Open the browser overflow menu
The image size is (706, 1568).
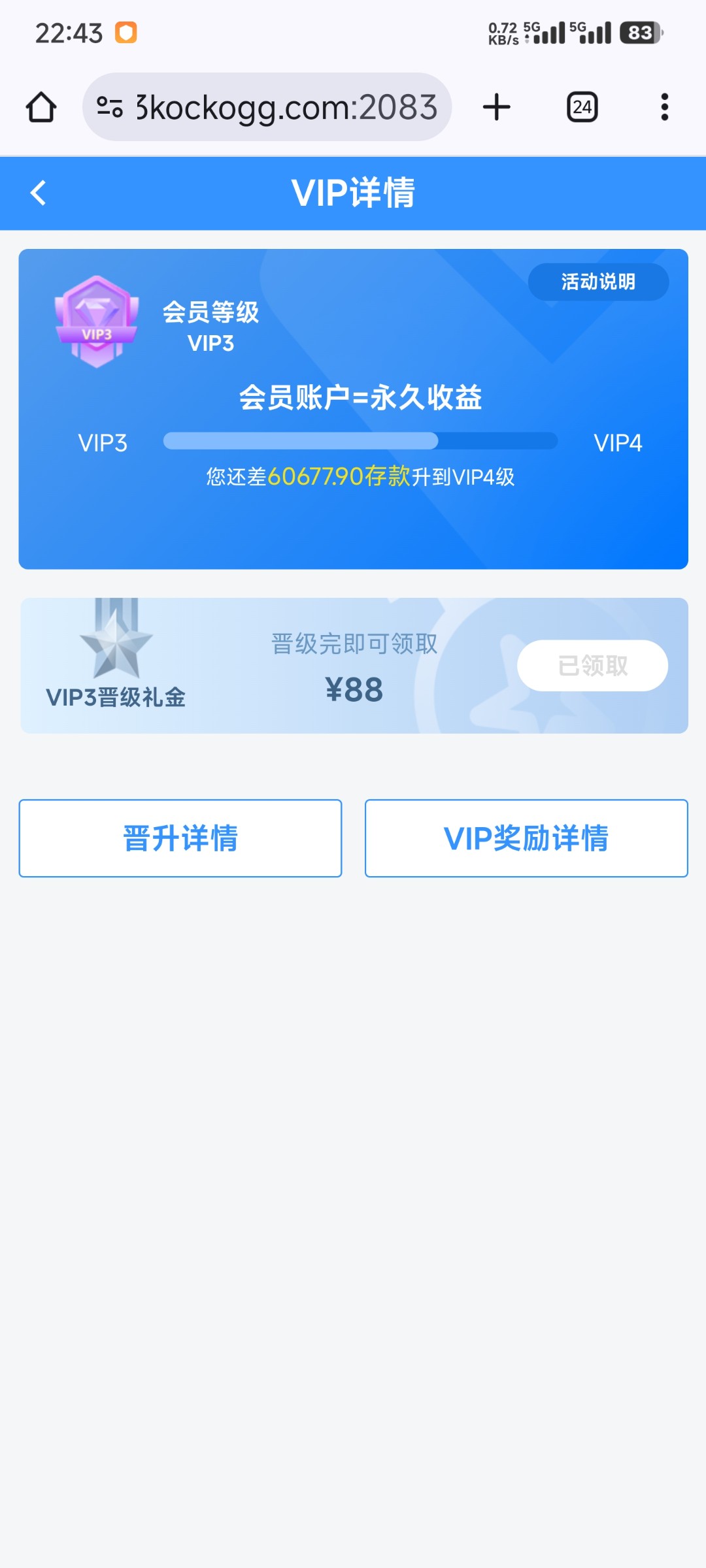tap(664, 107)
